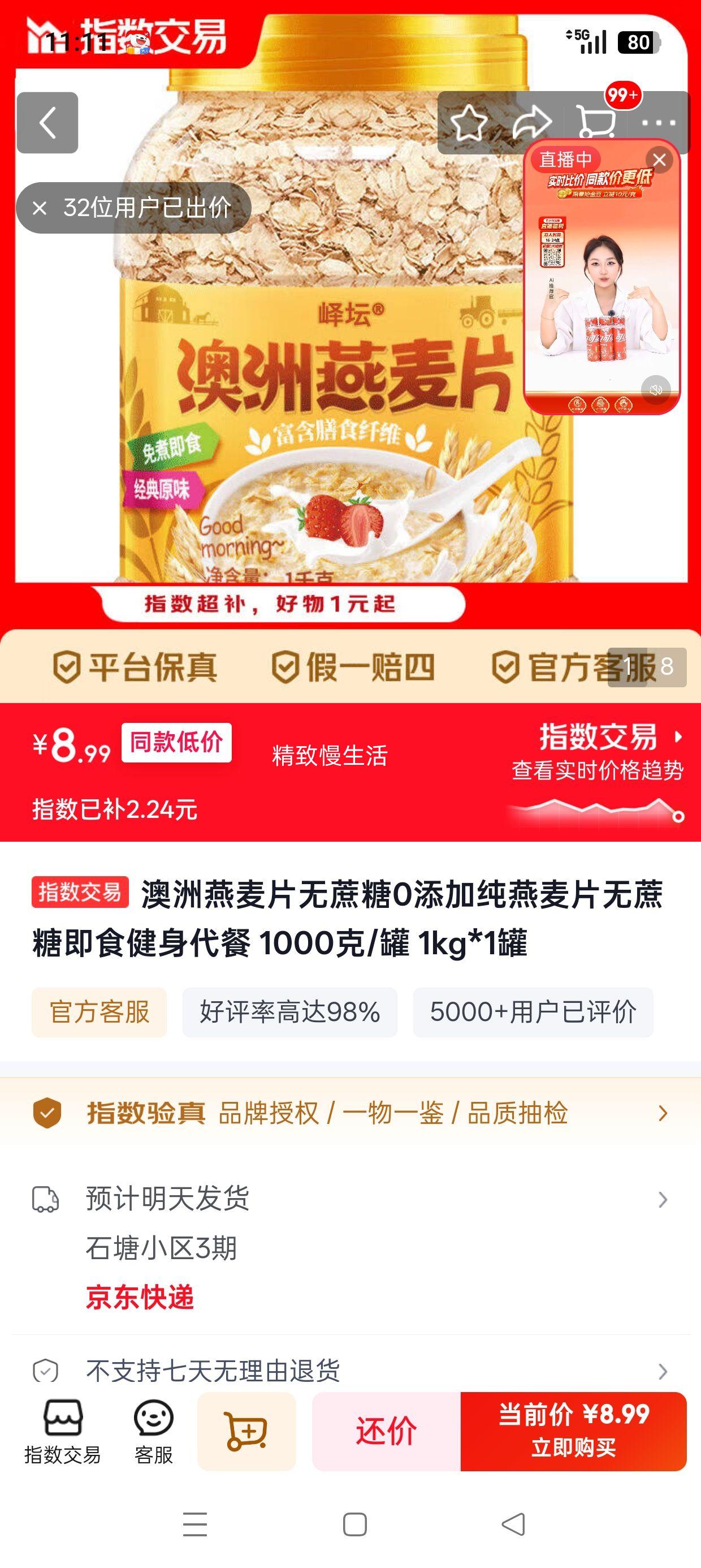View the 5000+用户已评价 reviews
This screenshot has height=1568, width=701.
(533, 1014)
